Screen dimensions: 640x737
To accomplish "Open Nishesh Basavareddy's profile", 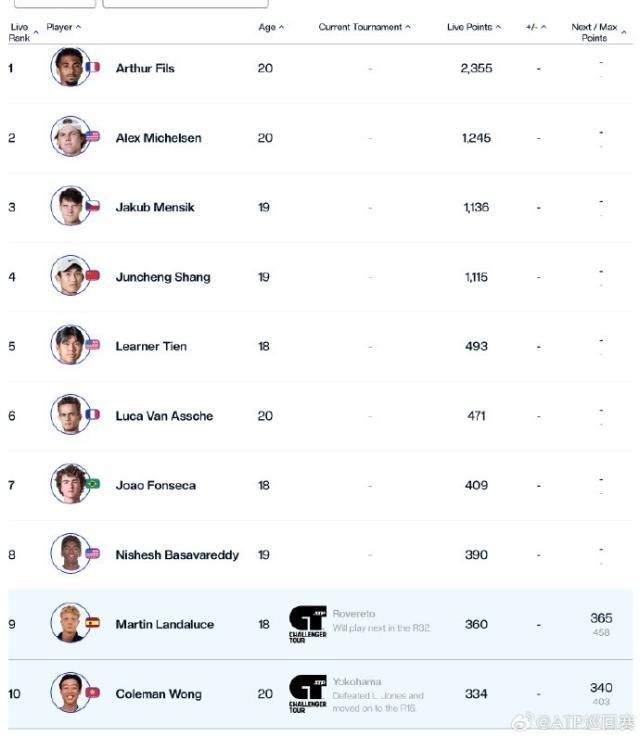I will [177, 555].
